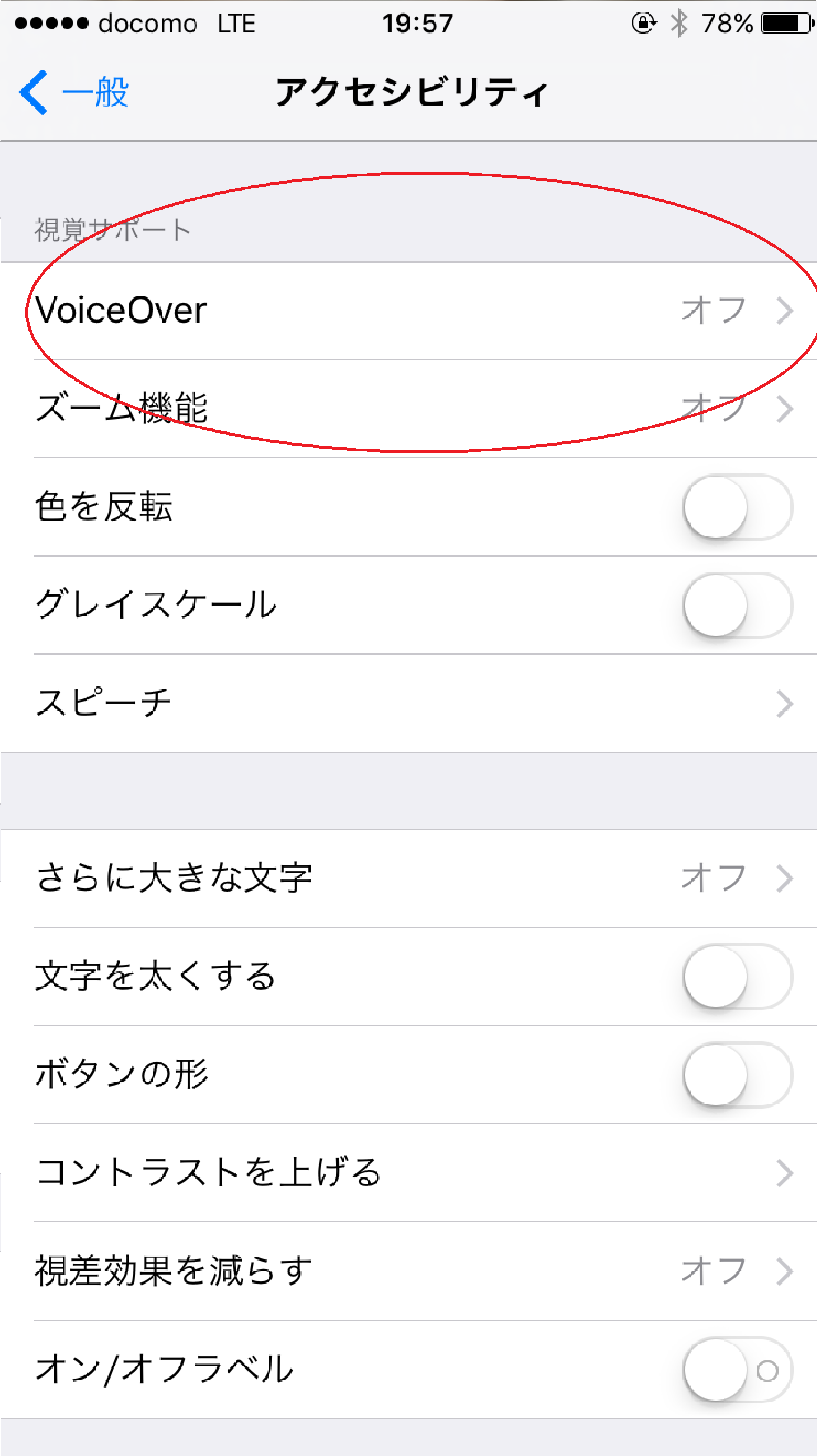
Task: Go back to 一般 settings
Action: [x=74, y=93]
